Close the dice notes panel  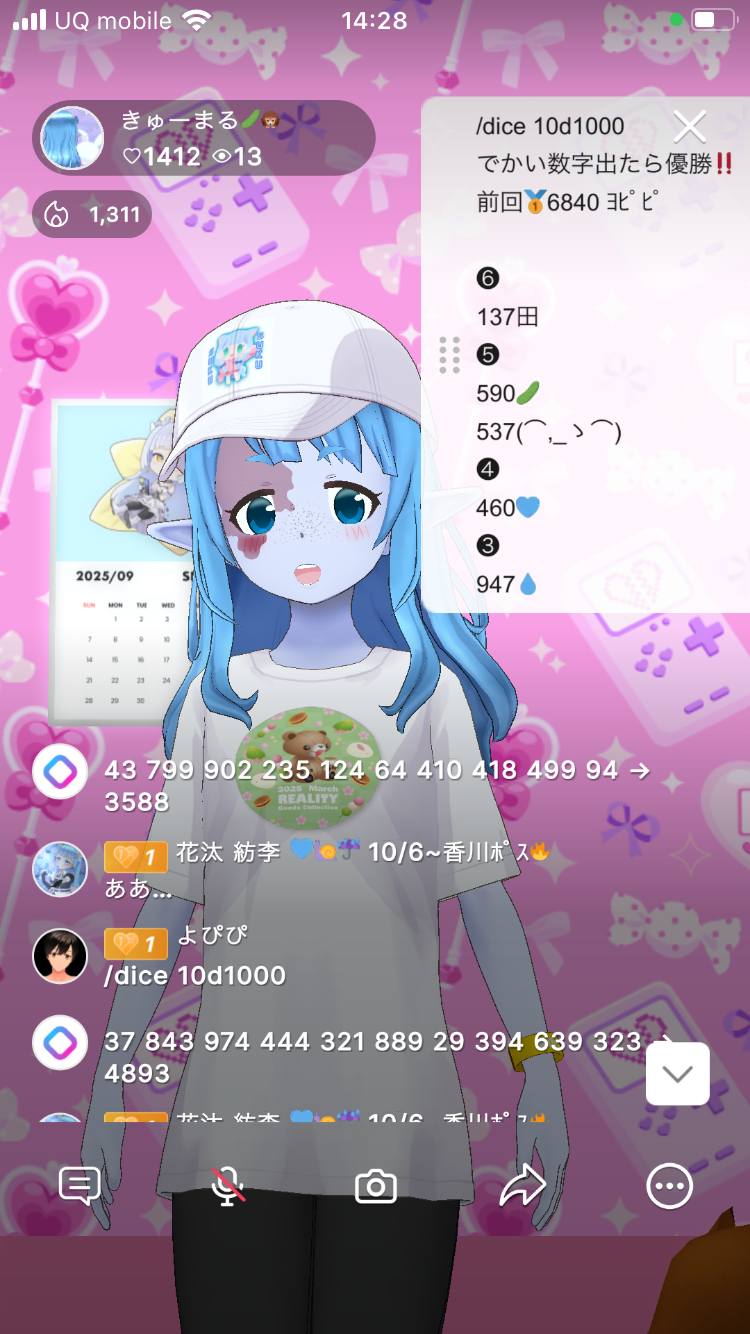[x=689, y=127]
